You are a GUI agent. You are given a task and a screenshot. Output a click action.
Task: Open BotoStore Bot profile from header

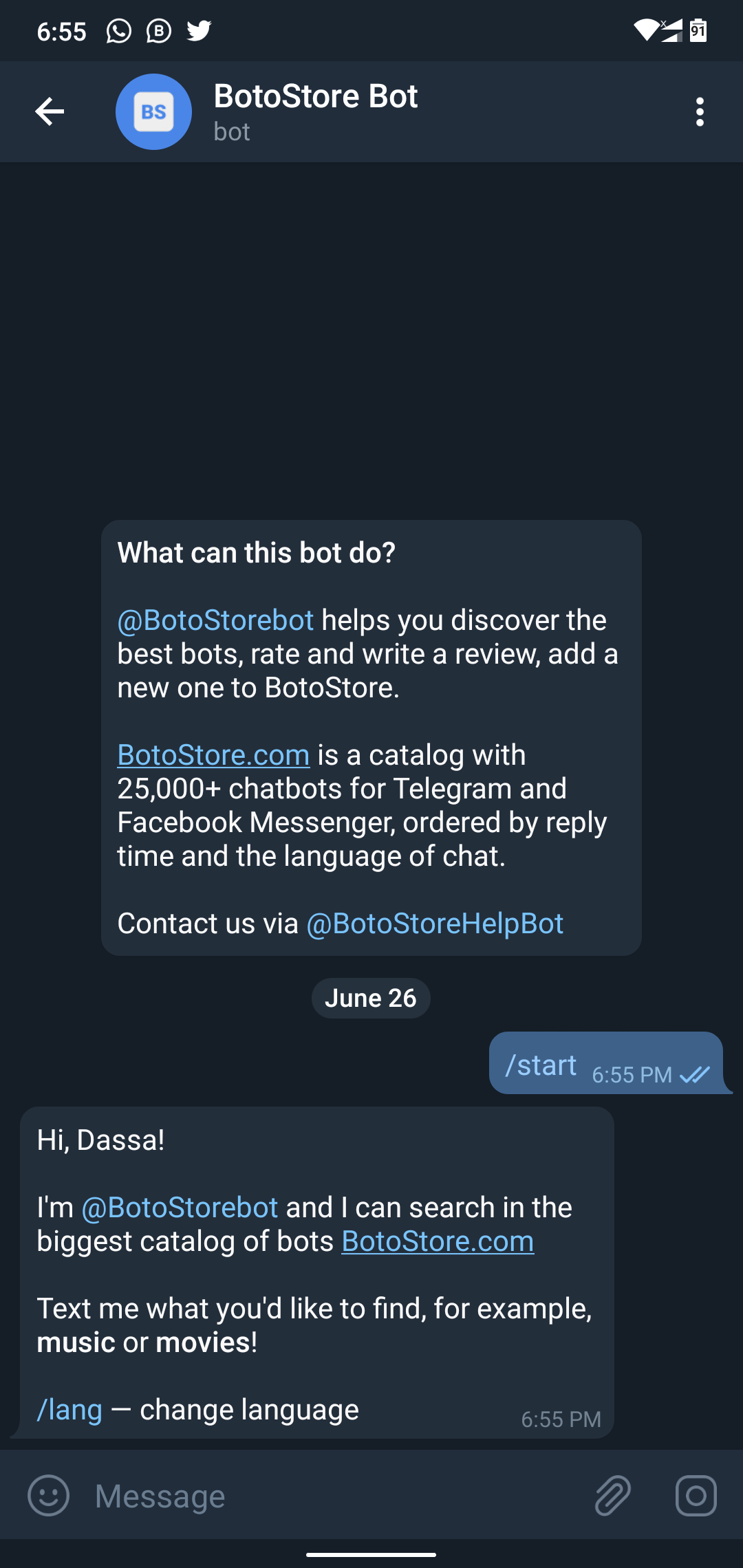[x=315, y=111]
